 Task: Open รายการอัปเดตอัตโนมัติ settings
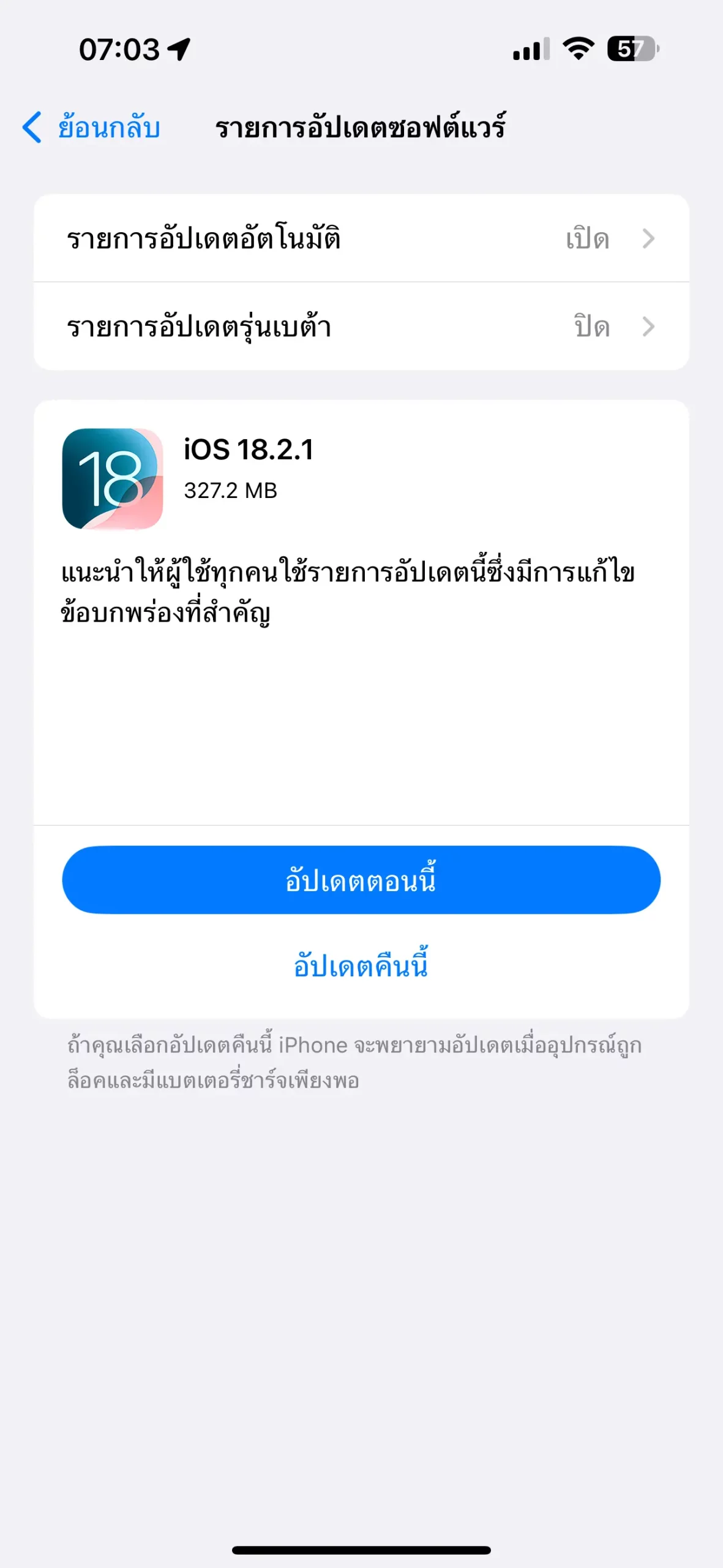pyautogui.click(x=361, y=238)
